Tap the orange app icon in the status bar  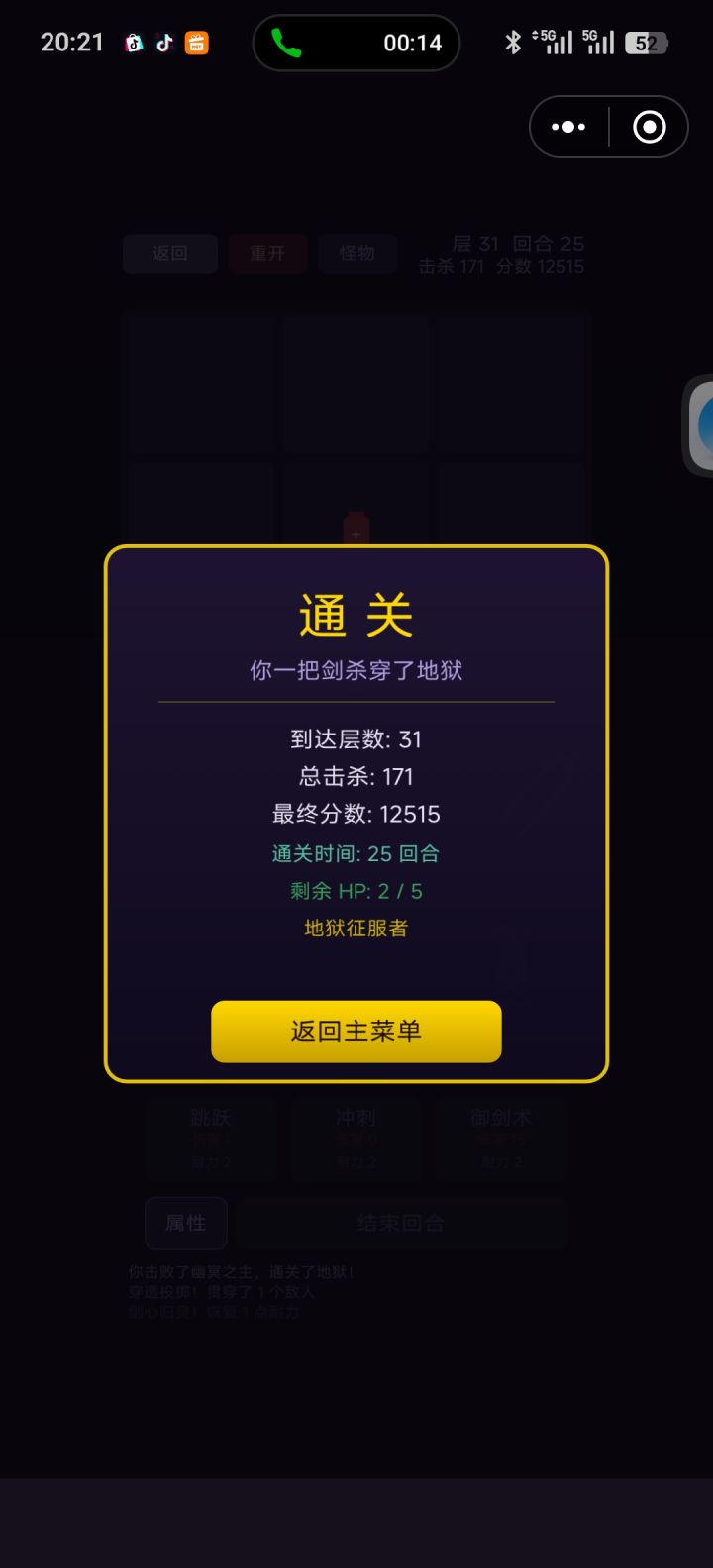(196, 43)
